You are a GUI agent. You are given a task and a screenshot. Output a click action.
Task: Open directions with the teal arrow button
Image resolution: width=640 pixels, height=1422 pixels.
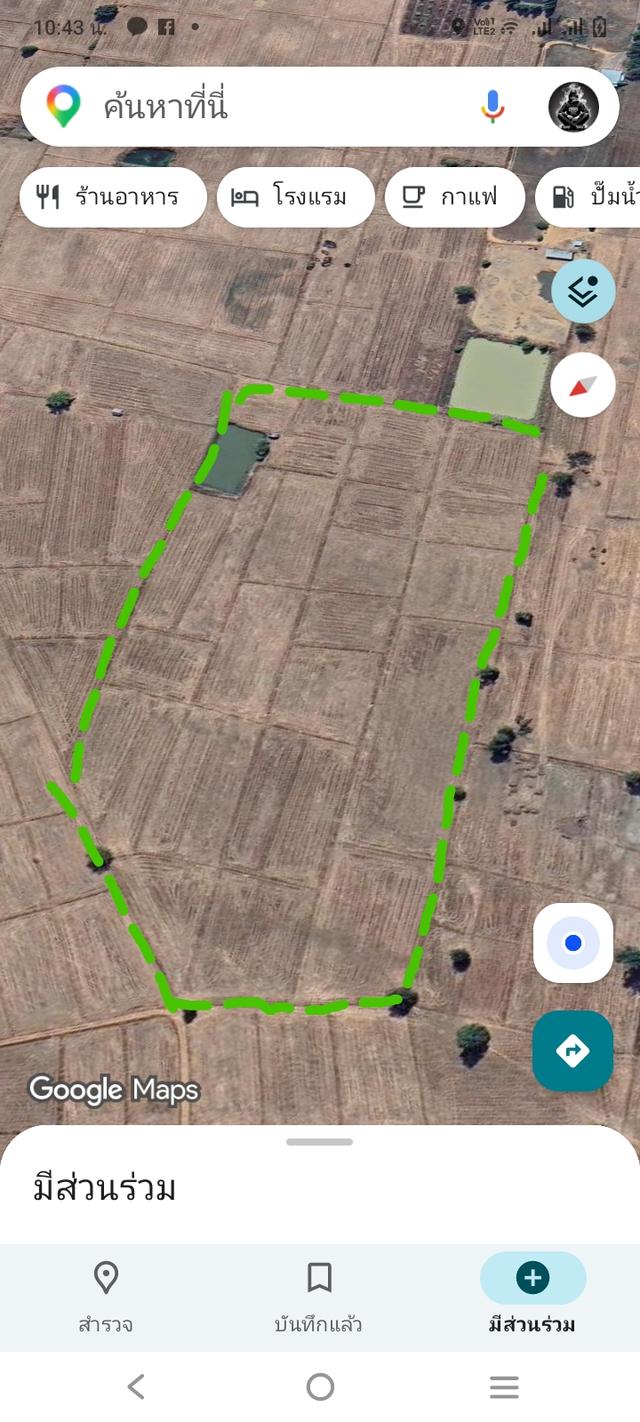click(x=573, y=1050)
